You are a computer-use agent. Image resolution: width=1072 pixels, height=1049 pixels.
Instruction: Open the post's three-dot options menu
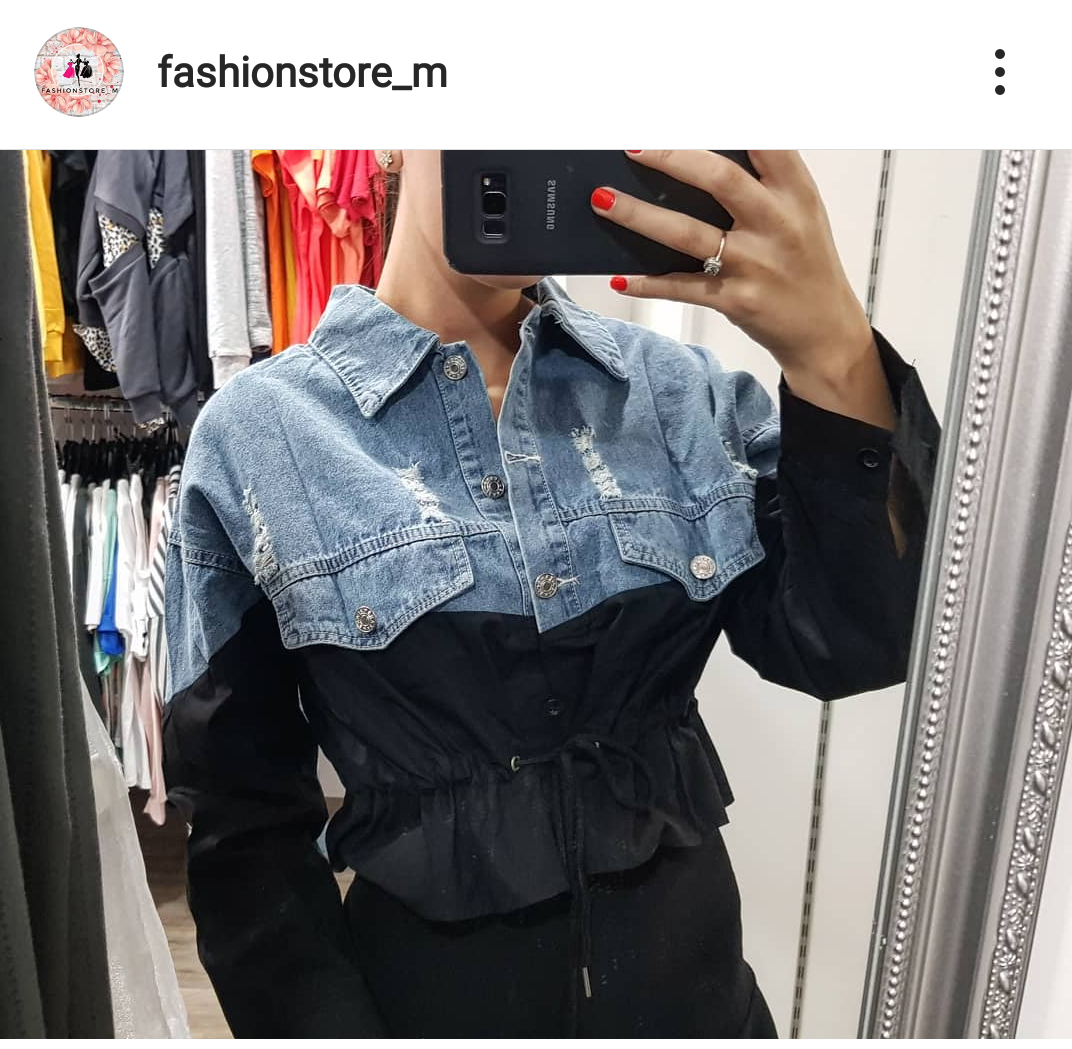pyautogui.click(x=999, y=72)
